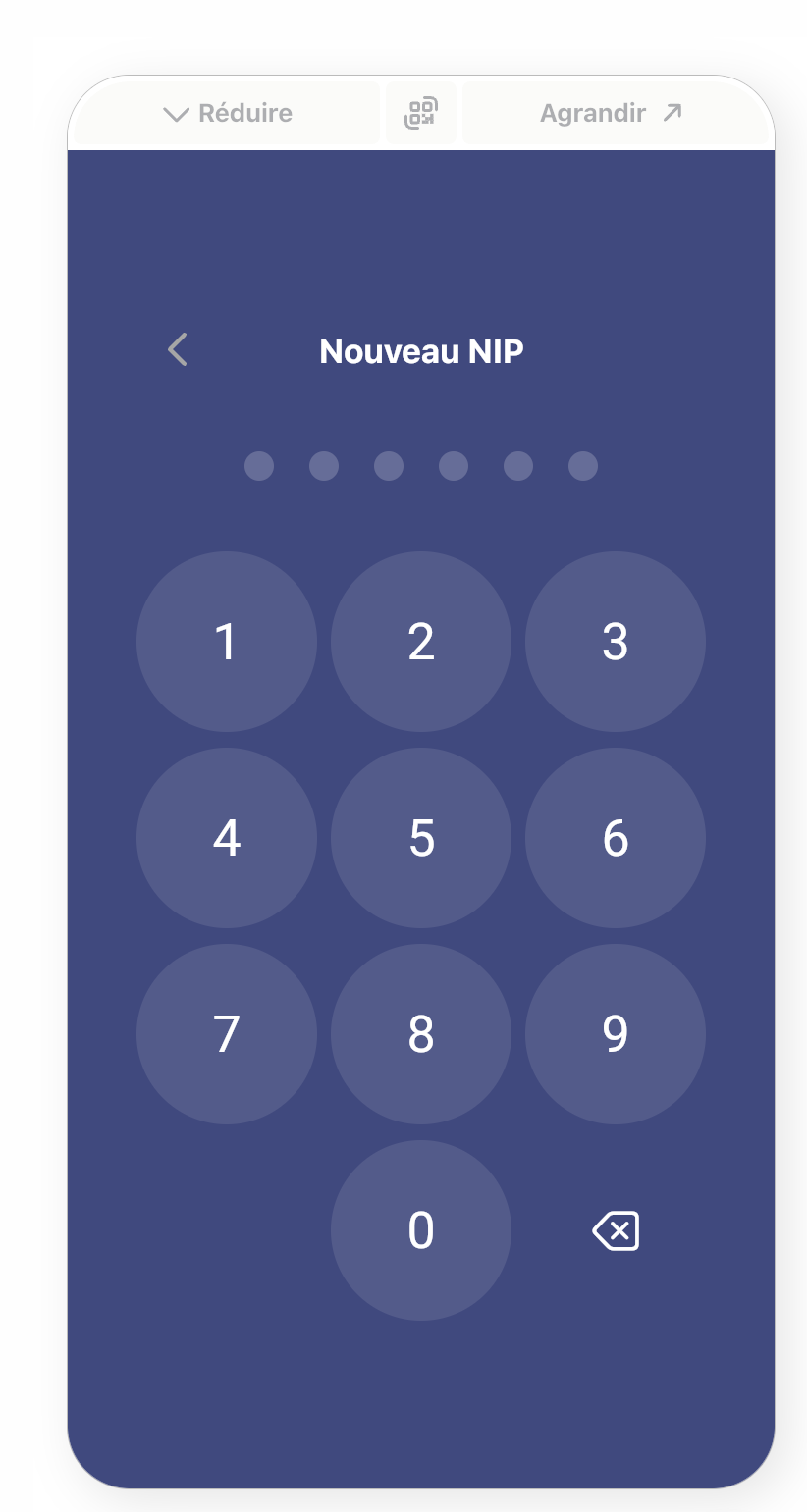Tap Agrandir to expand the view
Viewport: 807px width, 1512px height.
[x=612, y=113]
